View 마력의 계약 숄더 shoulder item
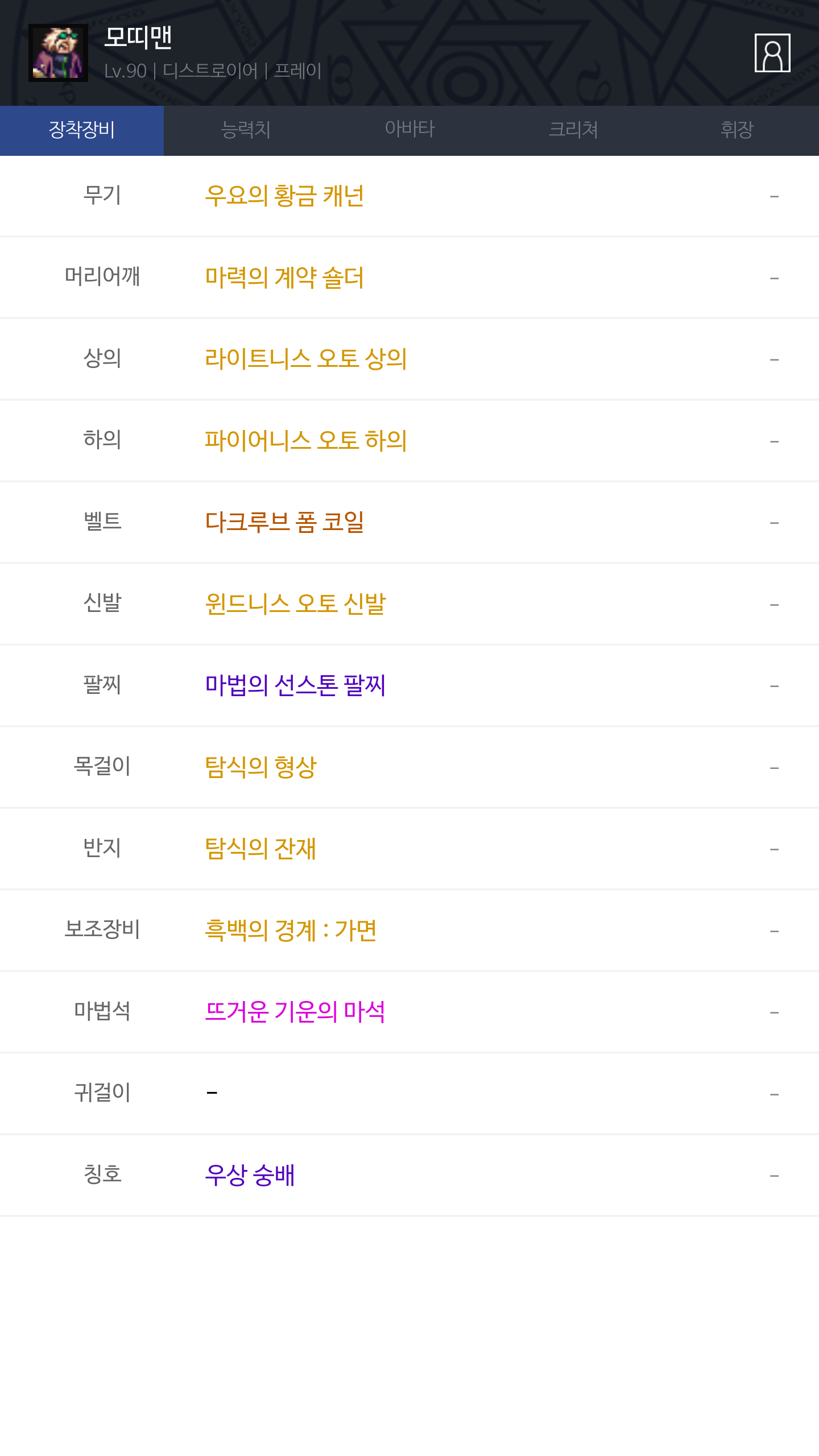 (284, 278)
